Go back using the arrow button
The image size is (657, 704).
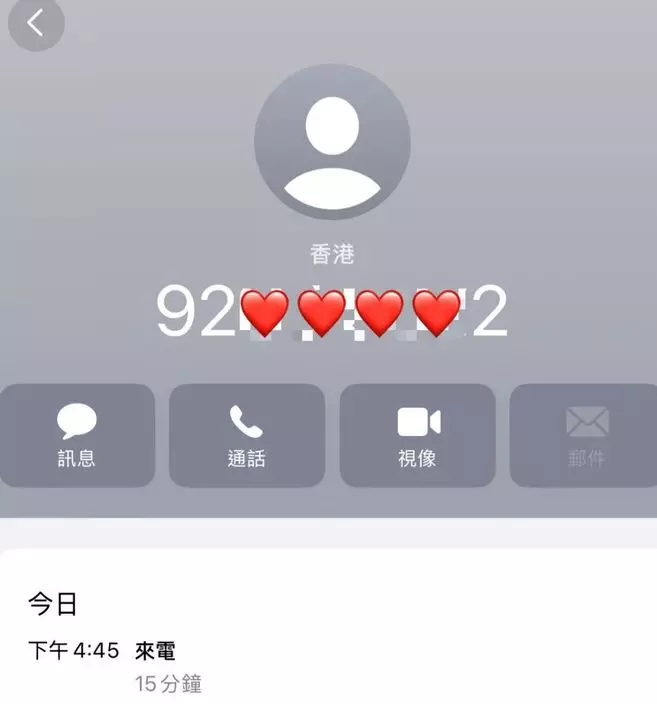pyautogui.click(x=36, y=24)
